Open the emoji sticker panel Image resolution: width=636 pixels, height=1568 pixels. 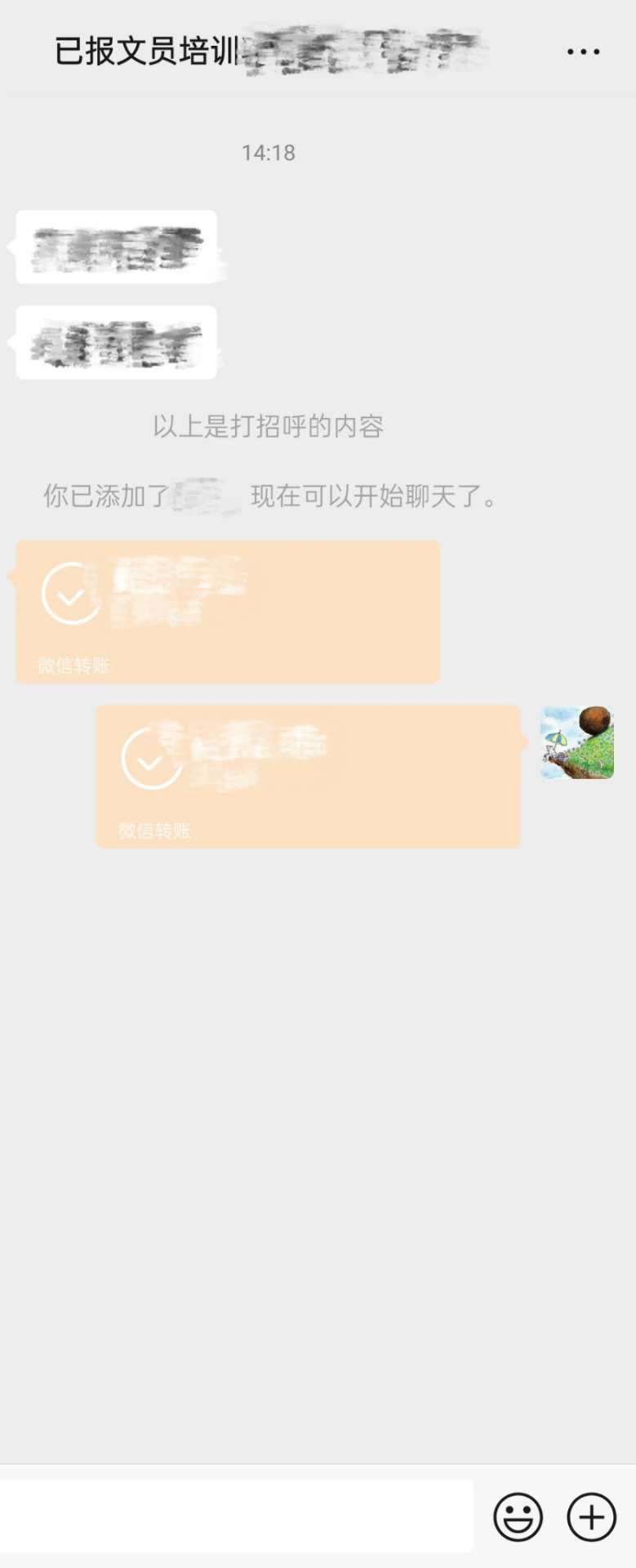point(518,1517)
